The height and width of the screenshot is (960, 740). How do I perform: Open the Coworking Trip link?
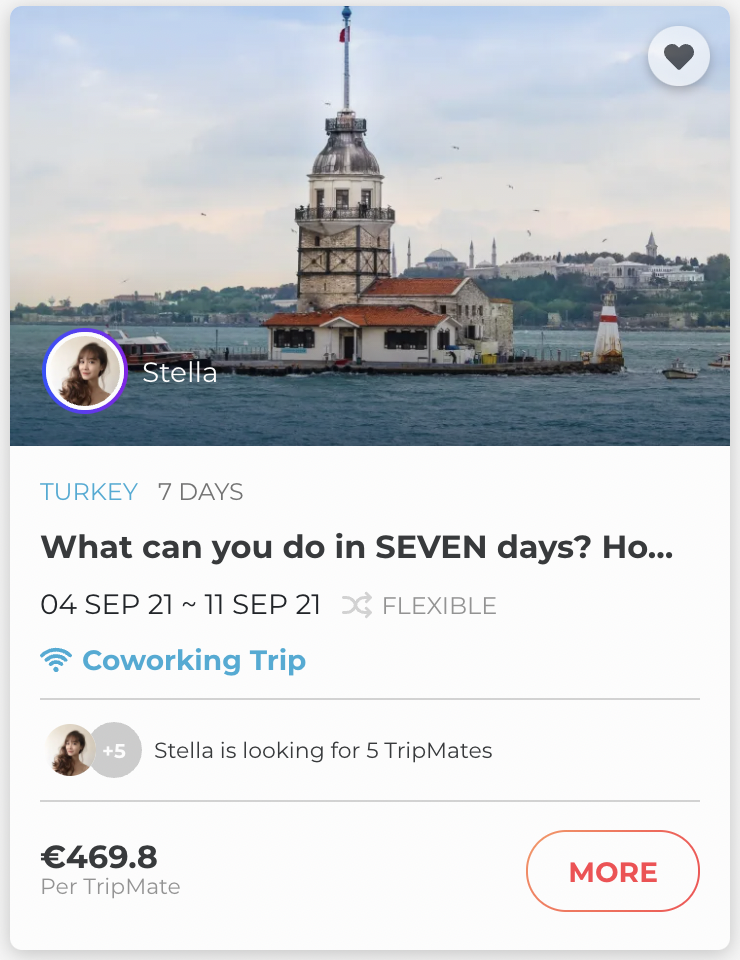(x=193, y=660)
